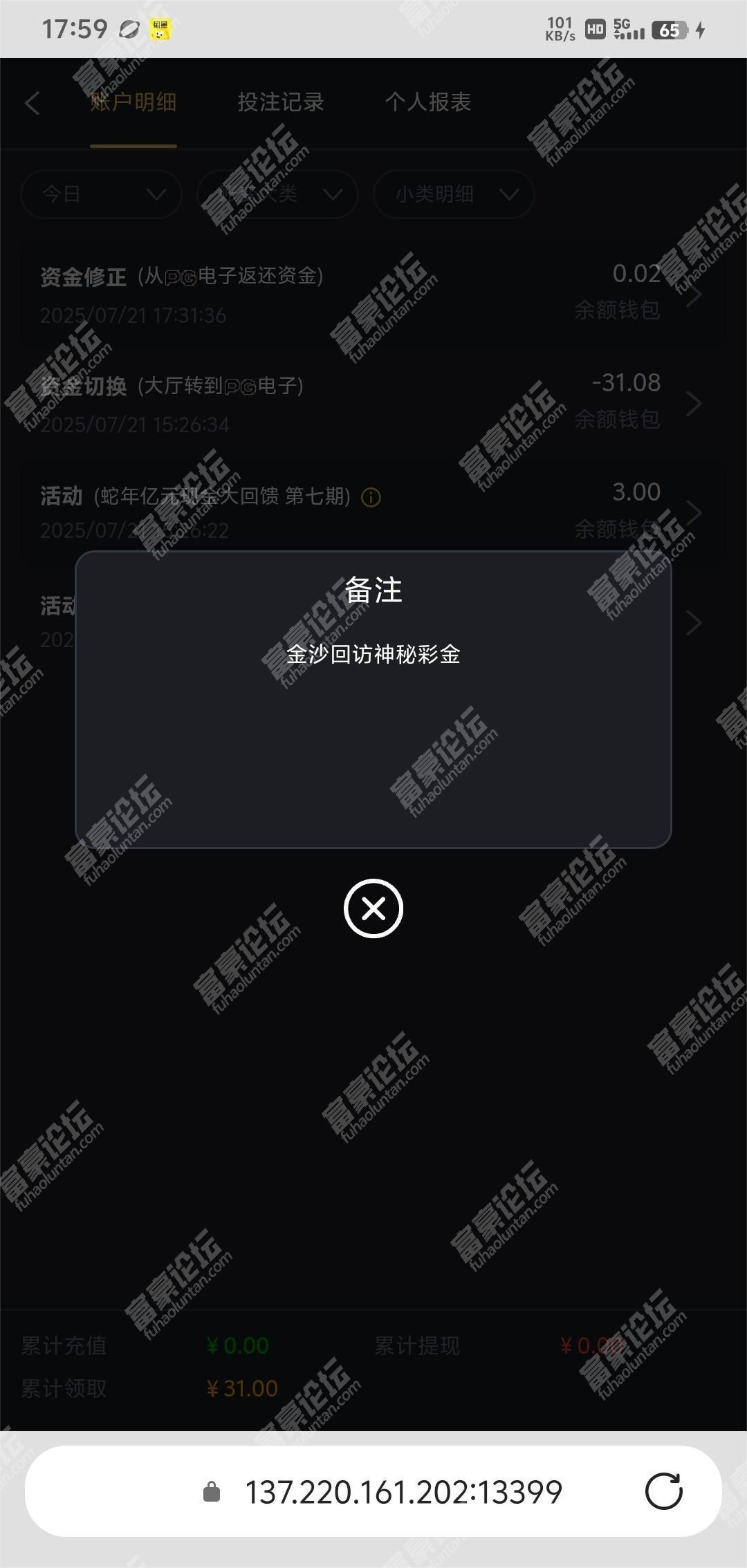Go back with the top arrow
747x1568 pixels.
(33, 104)
